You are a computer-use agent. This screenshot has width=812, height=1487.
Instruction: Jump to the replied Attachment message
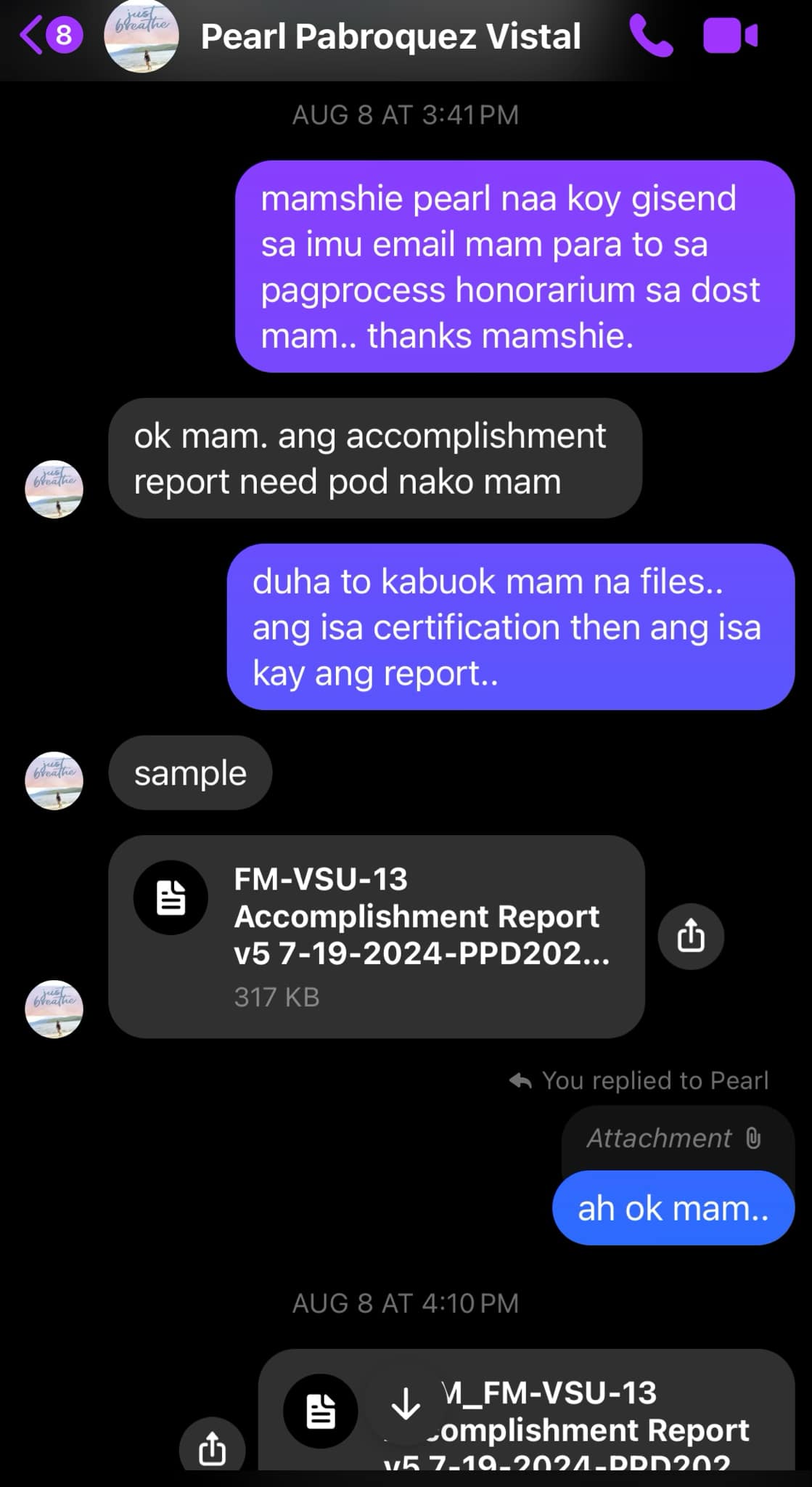[x=673, y=1138]
